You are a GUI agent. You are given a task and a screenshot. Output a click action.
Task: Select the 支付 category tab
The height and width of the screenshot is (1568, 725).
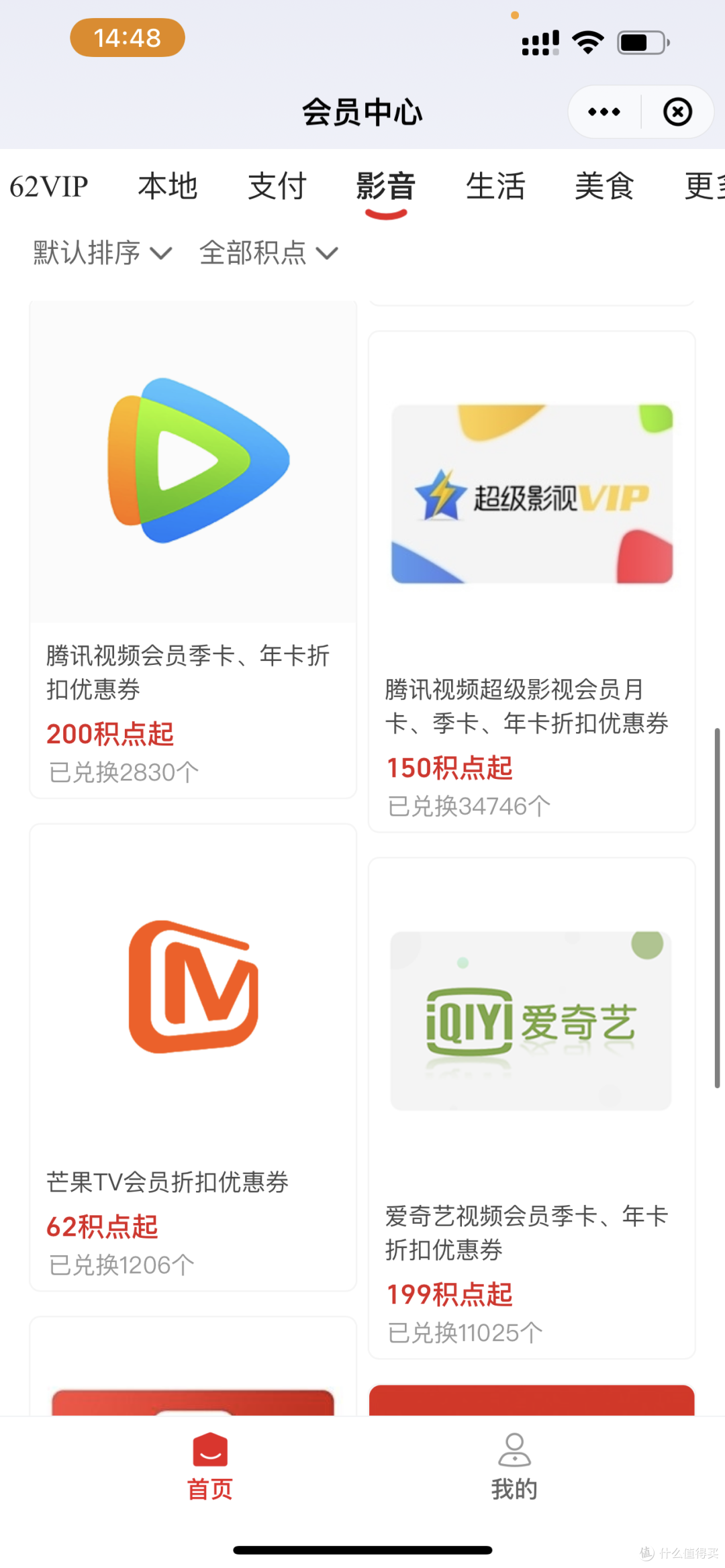pos(277,187)
